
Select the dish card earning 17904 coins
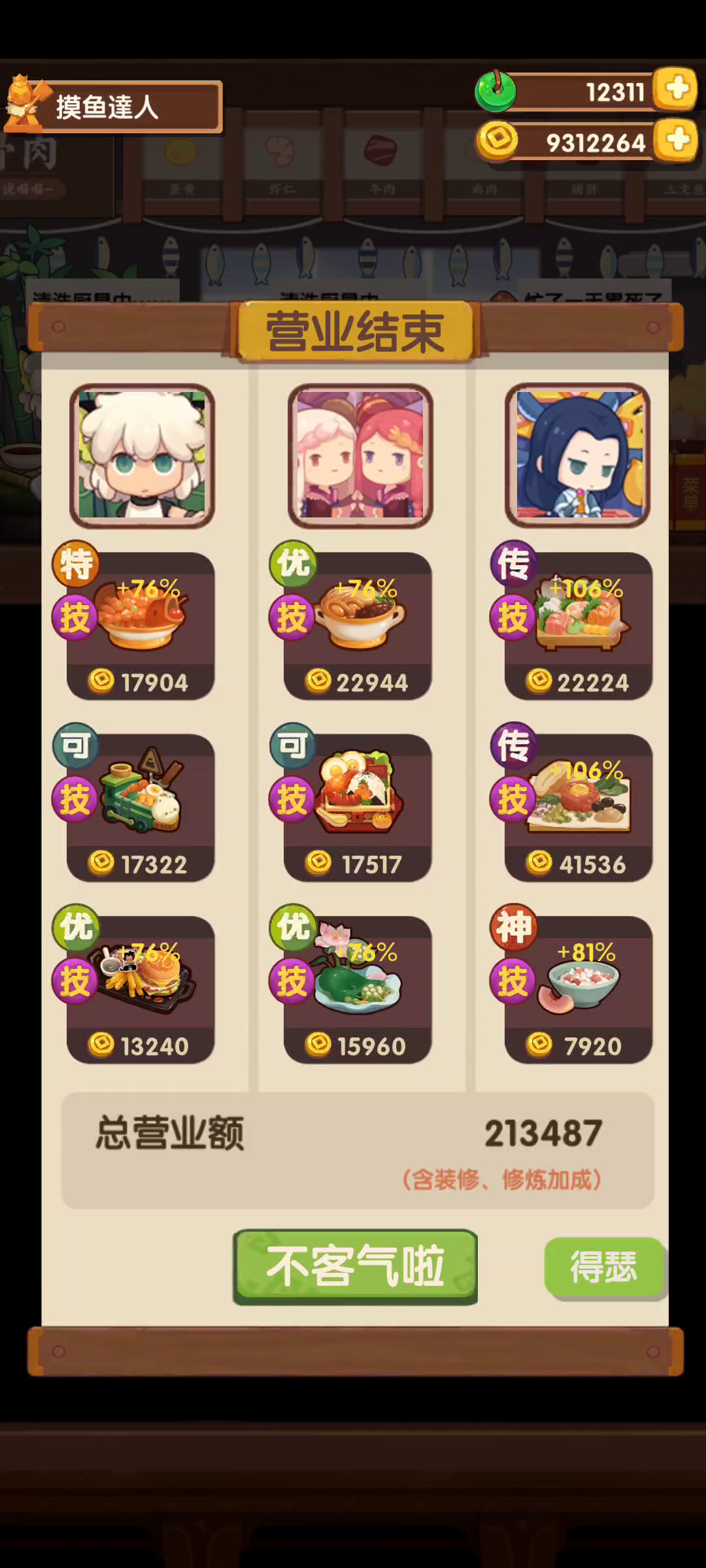click(x=141, y=626)
